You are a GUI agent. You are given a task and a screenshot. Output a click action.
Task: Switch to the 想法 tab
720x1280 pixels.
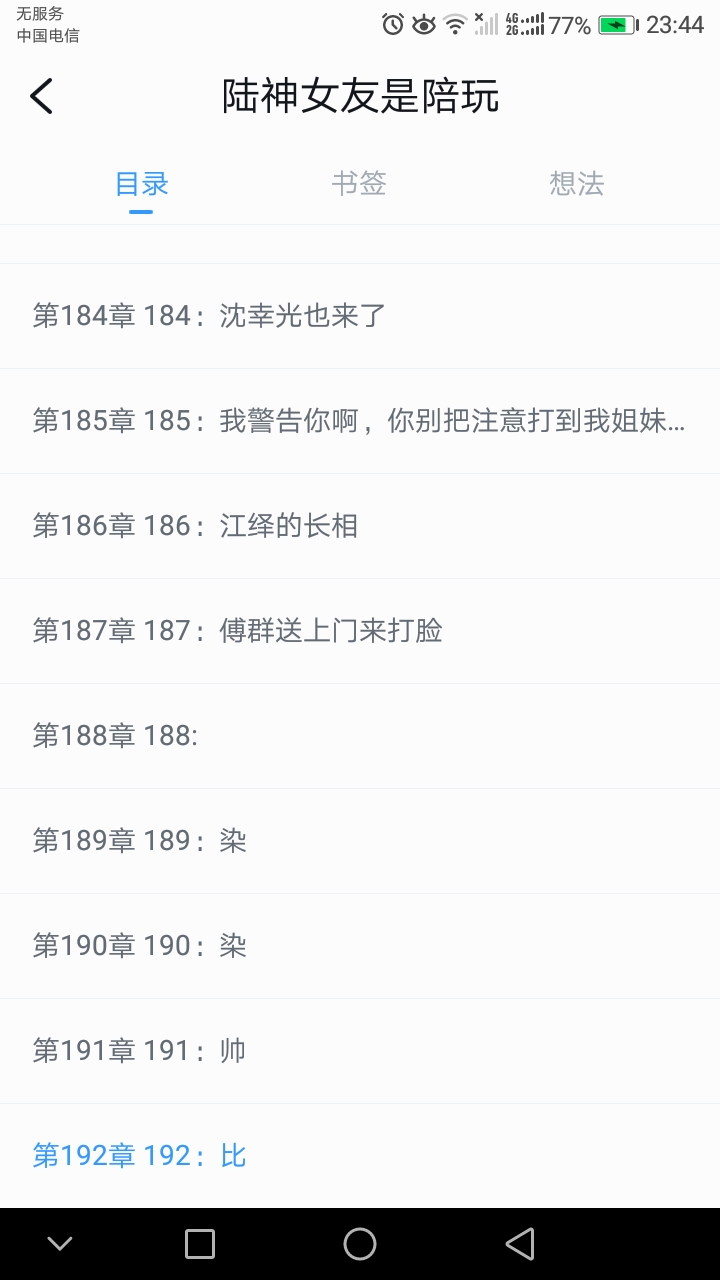pos(577,184)
